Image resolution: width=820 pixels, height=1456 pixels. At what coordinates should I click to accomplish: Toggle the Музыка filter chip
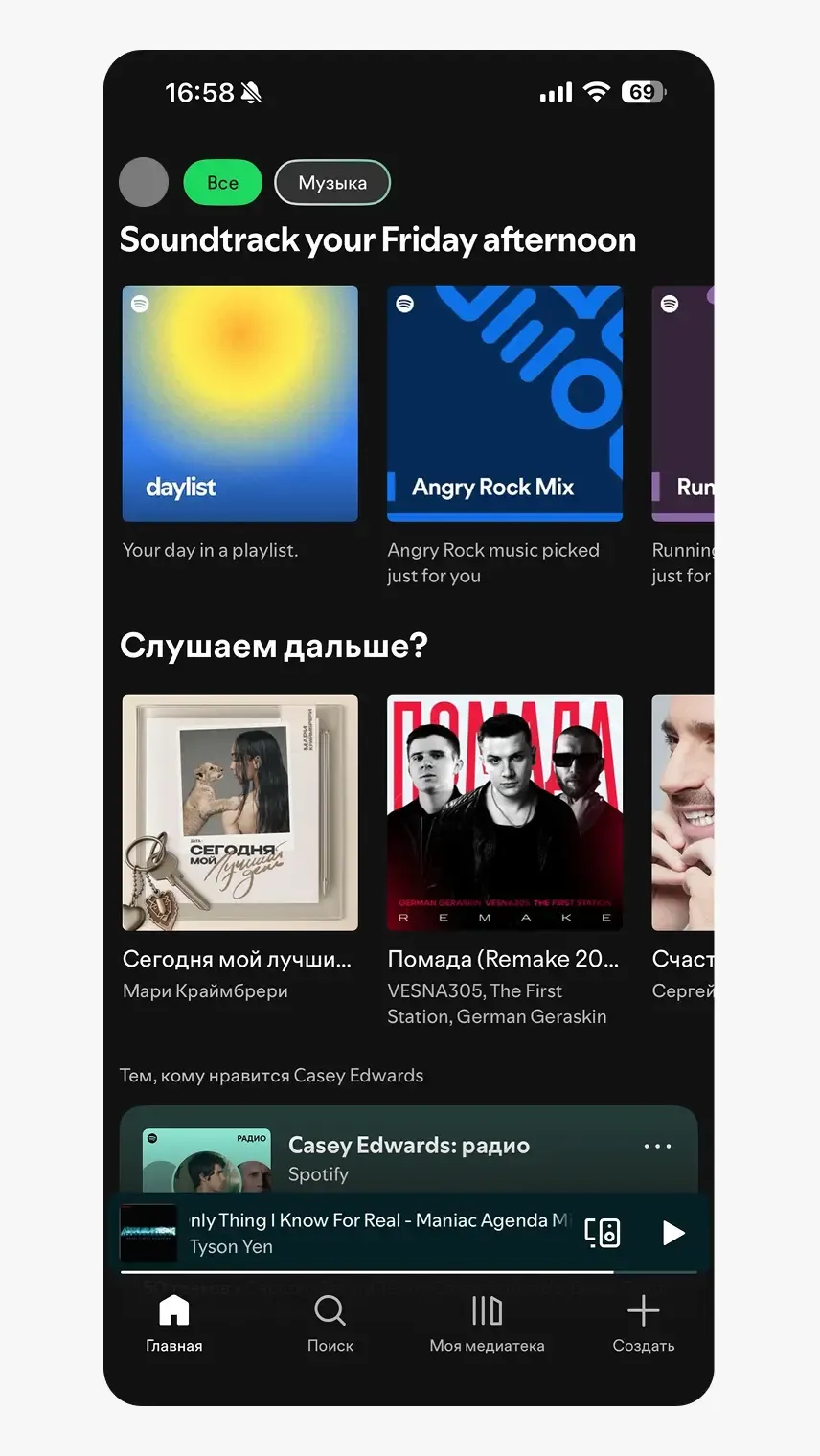(x=332, y=182)
